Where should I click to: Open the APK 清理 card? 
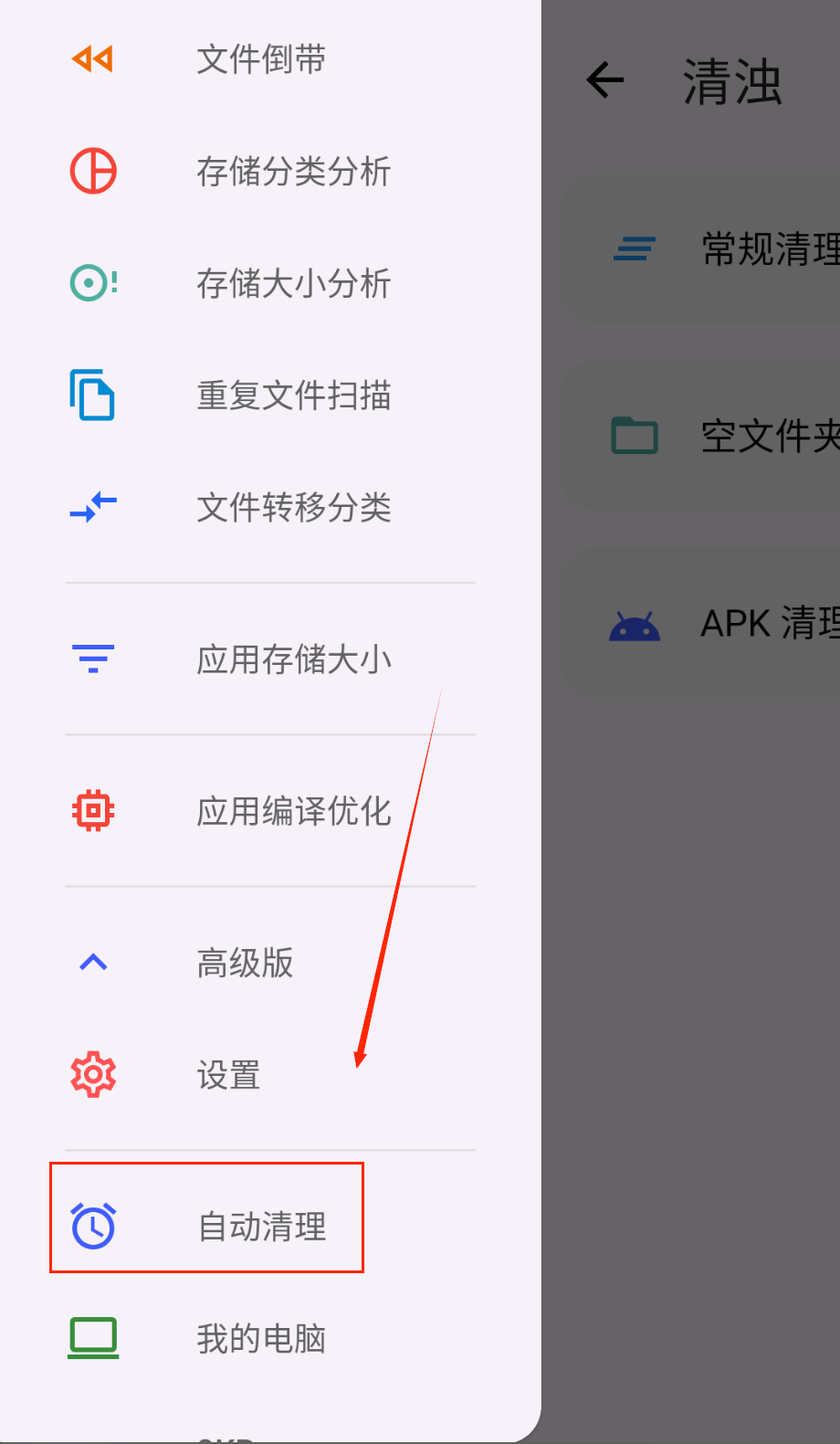point(721,624)
